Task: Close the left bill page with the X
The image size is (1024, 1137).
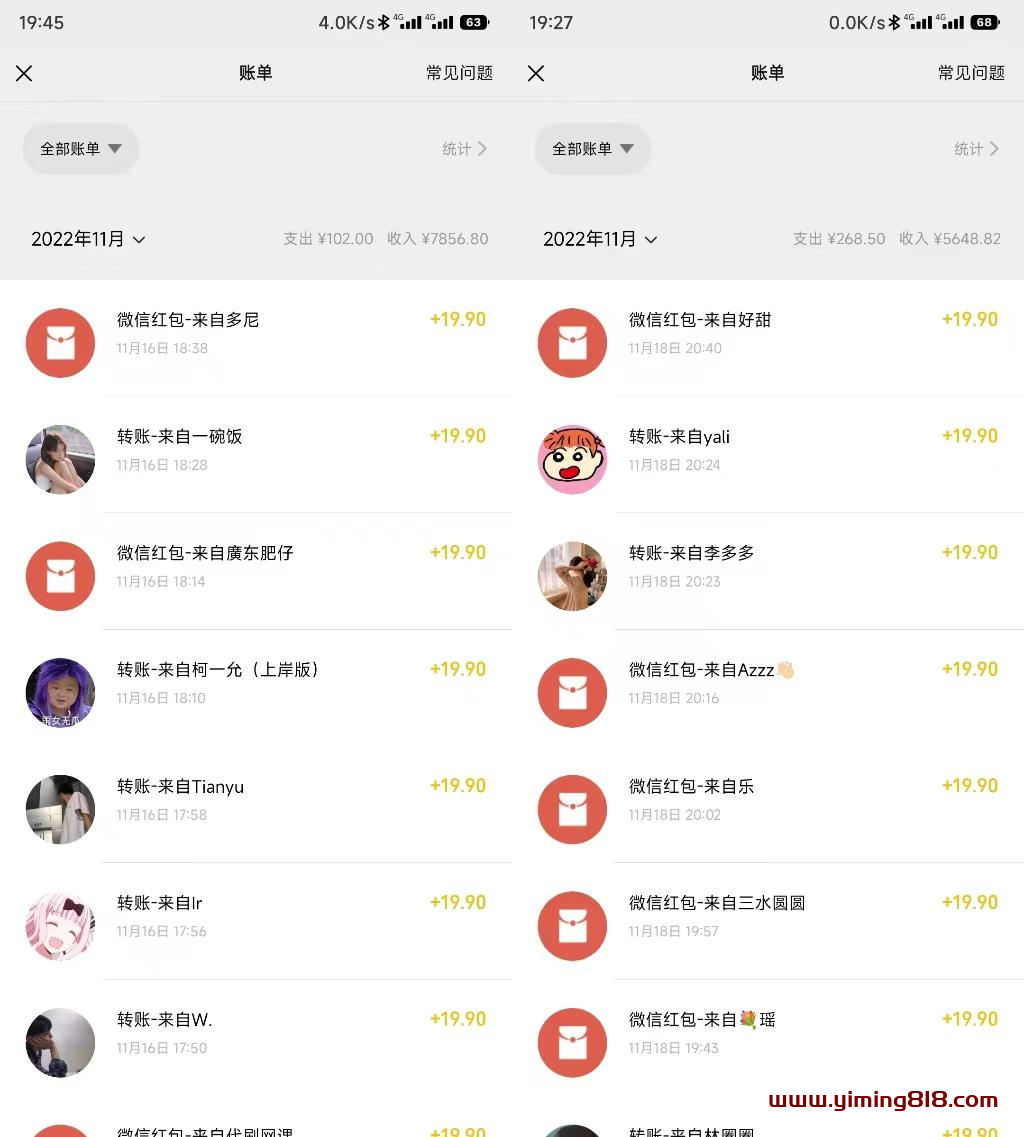Action: [x=24, y=73]
